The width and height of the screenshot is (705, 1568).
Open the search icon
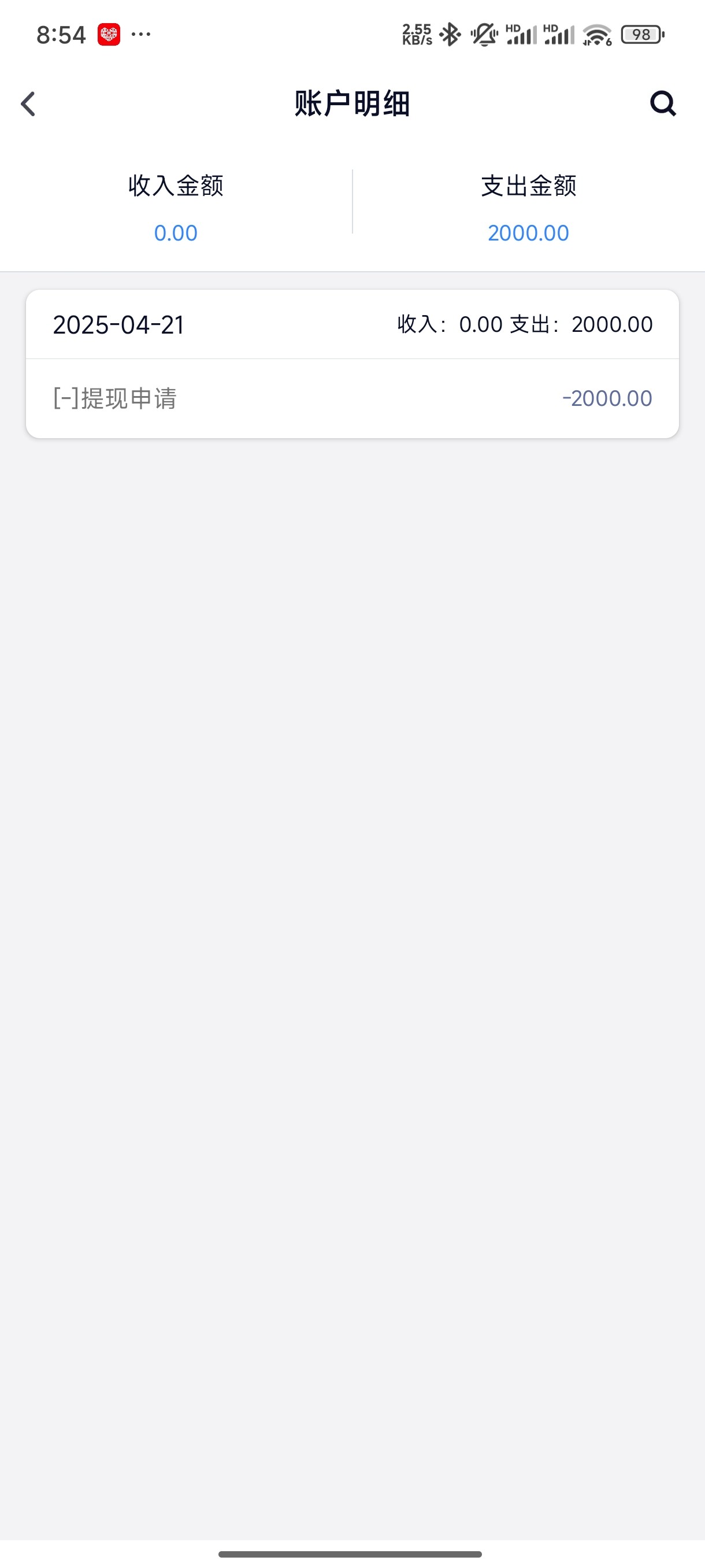[662, 103]
